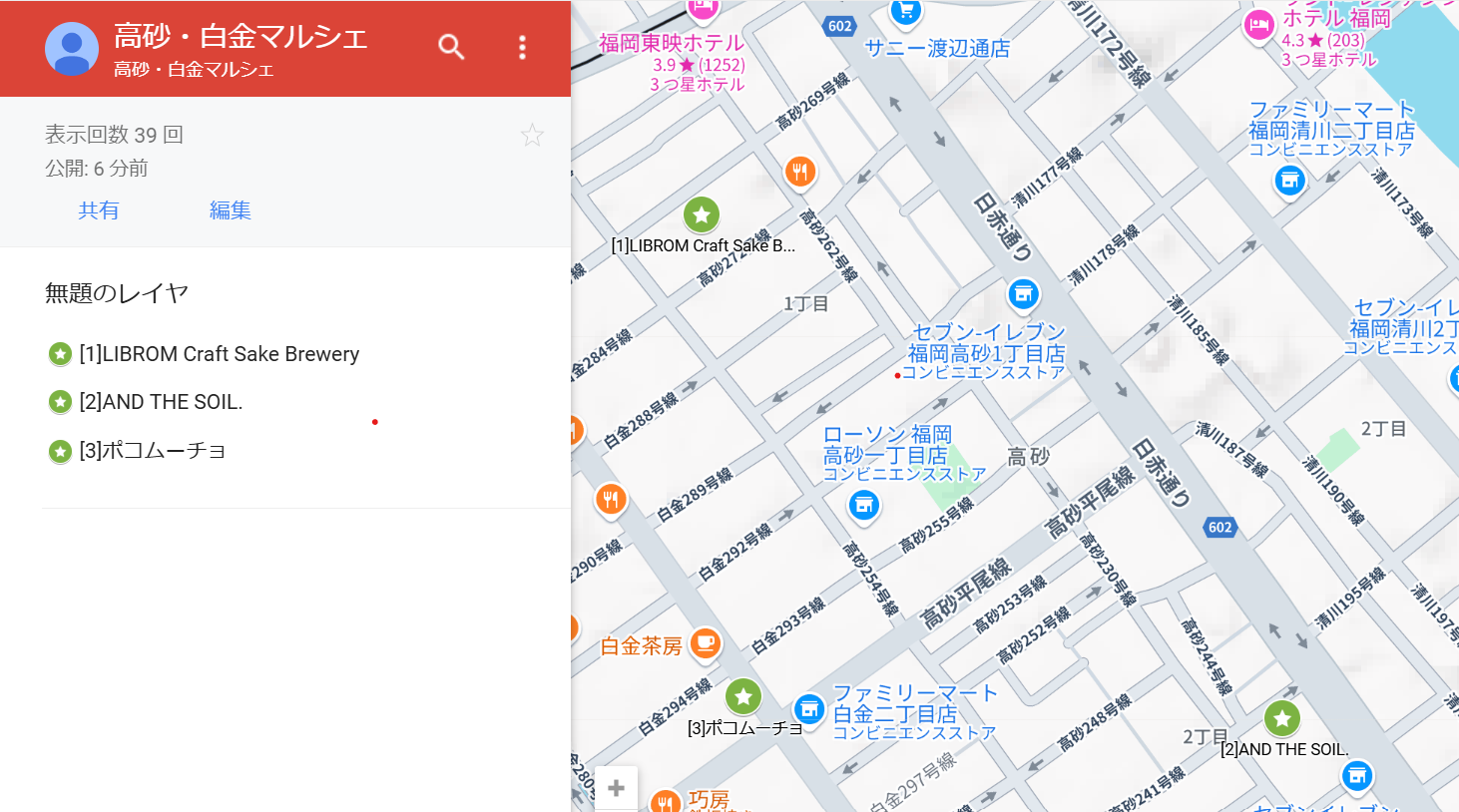Tap the 共有 share link

(99, 210)
